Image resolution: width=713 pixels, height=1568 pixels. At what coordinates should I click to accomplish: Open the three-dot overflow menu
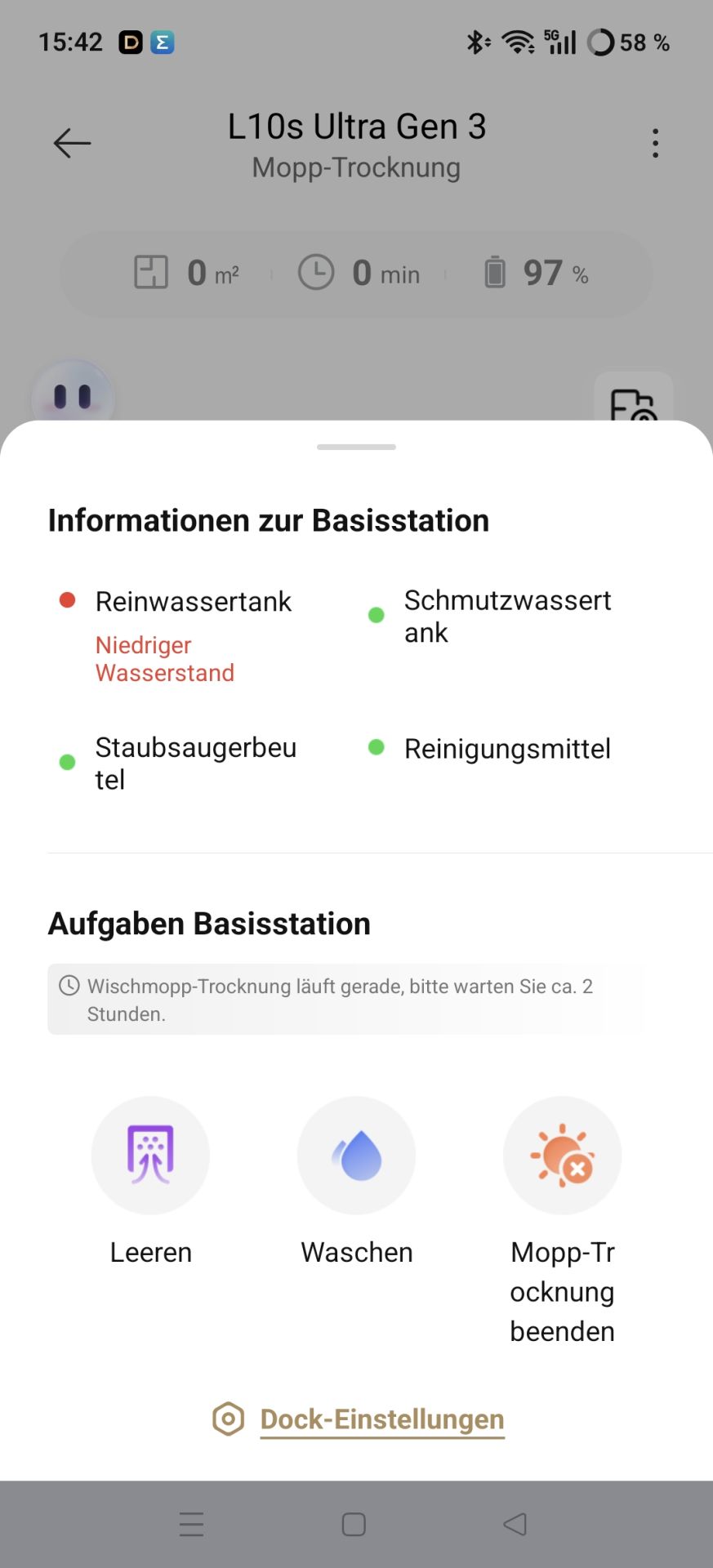pyautogui.click(x=655, y=143)
